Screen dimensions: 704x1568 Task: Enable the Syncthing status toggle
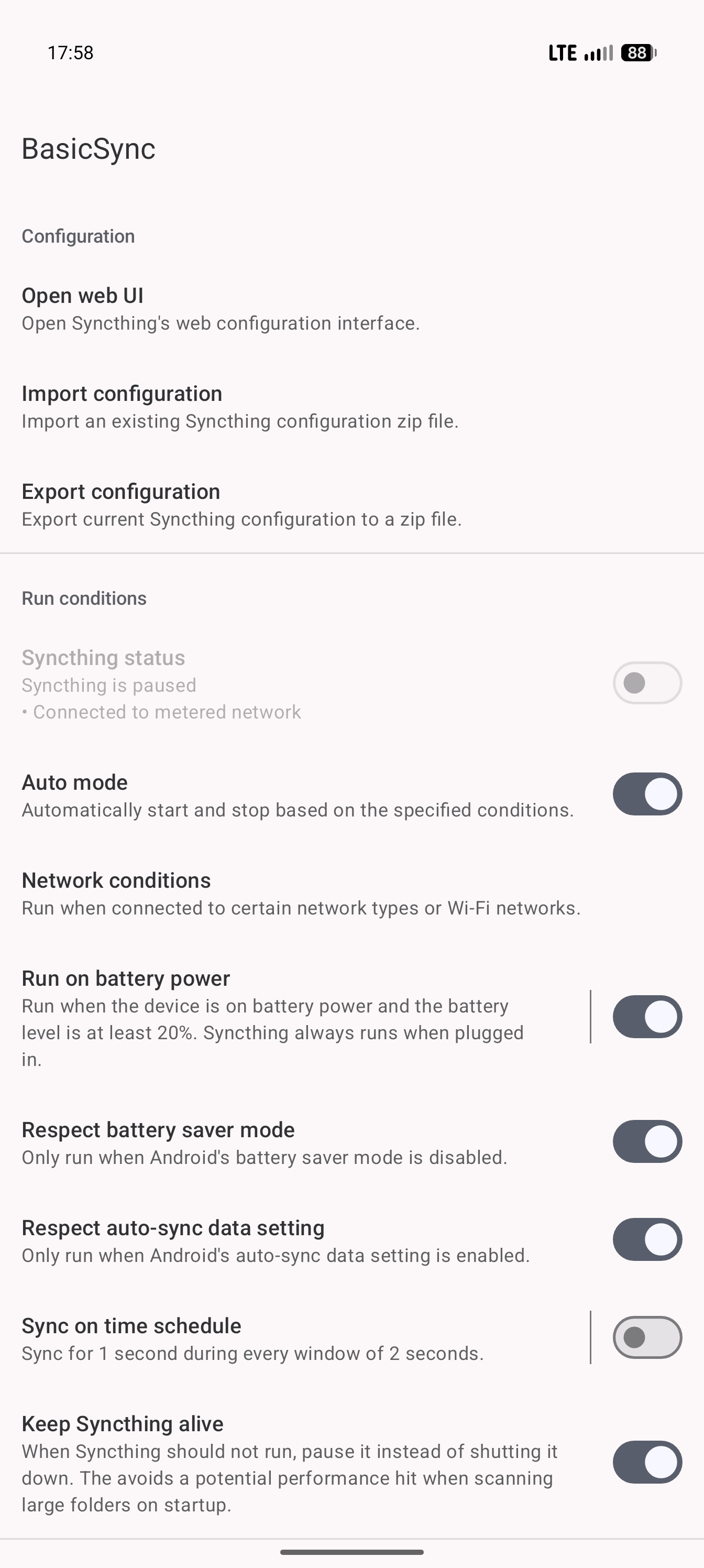(x=647, y=683)
